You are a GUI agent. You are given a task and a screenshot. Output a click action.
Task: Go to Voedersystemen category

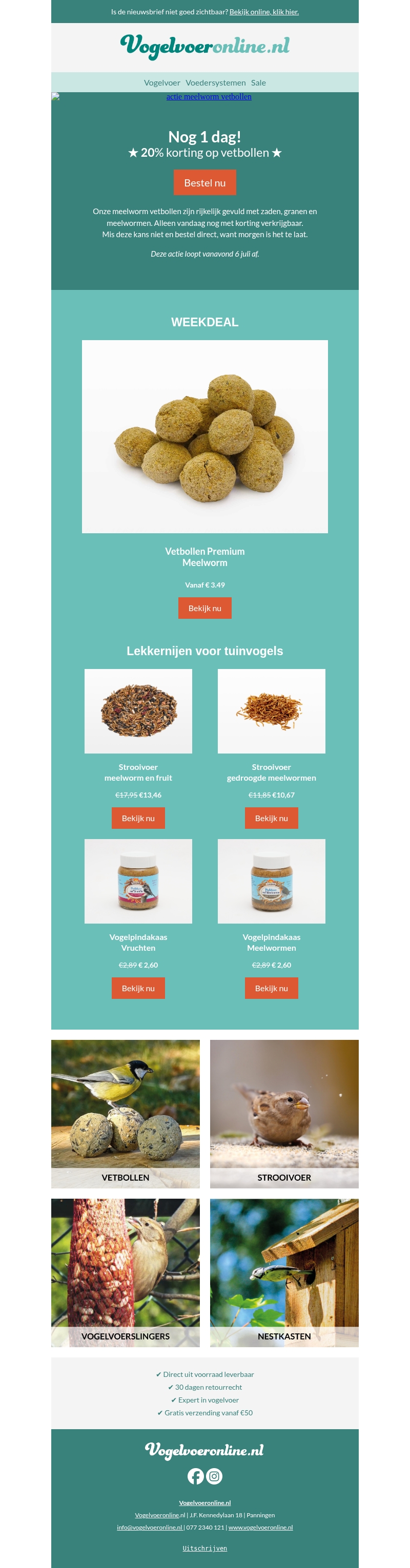[x=216, y=83]
